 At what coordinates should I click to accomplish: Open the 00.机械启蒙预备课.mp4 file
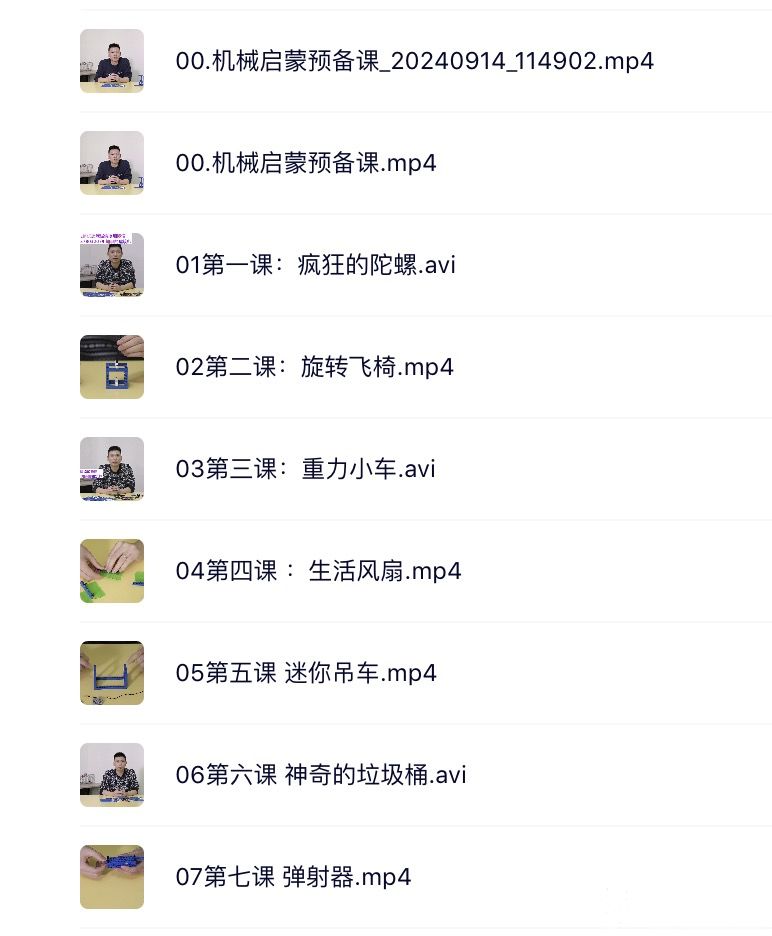click(x=306, y=163)
